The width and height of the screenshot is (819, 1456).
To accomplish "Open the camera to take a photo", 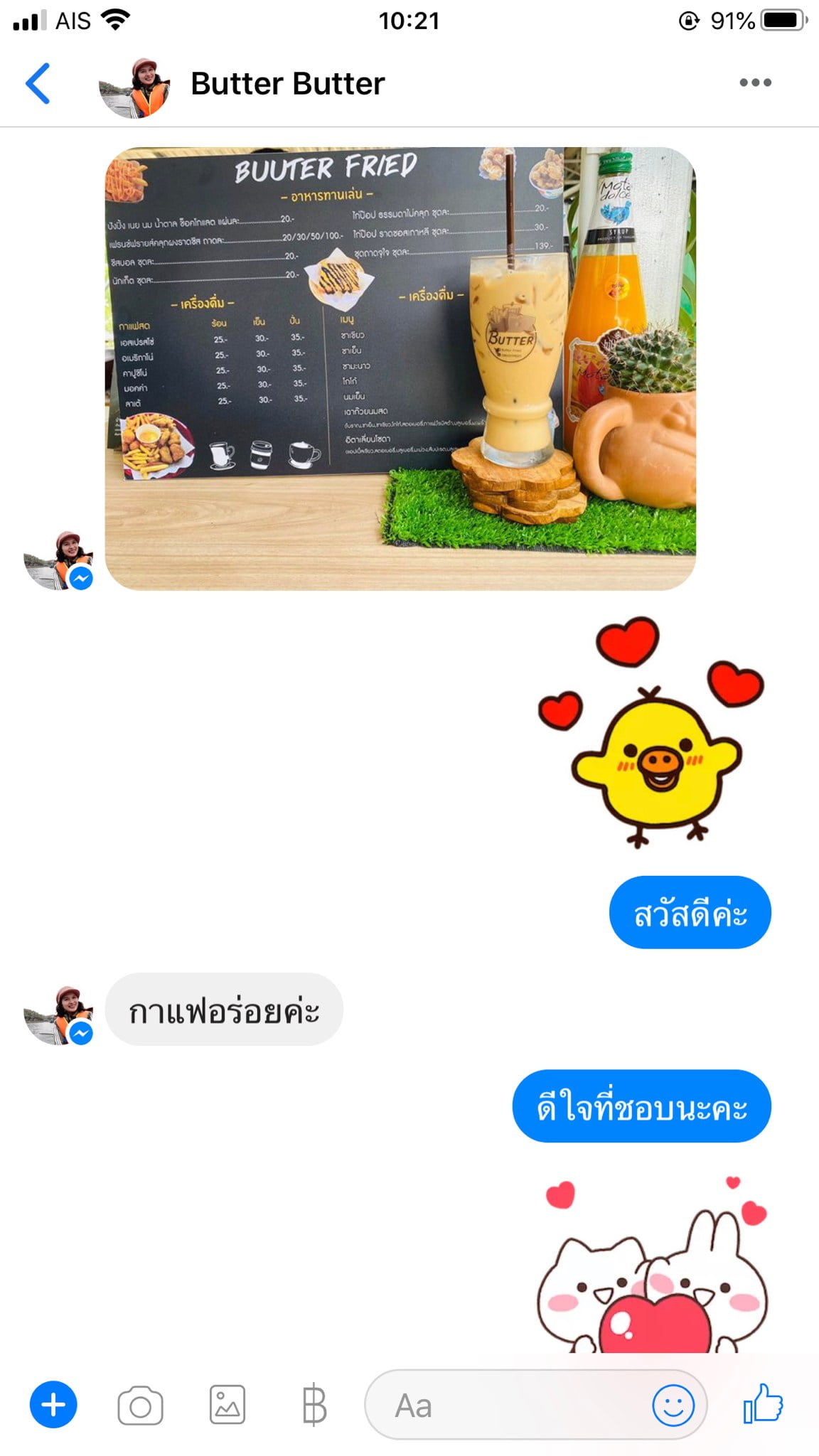I will point(140,1405).
